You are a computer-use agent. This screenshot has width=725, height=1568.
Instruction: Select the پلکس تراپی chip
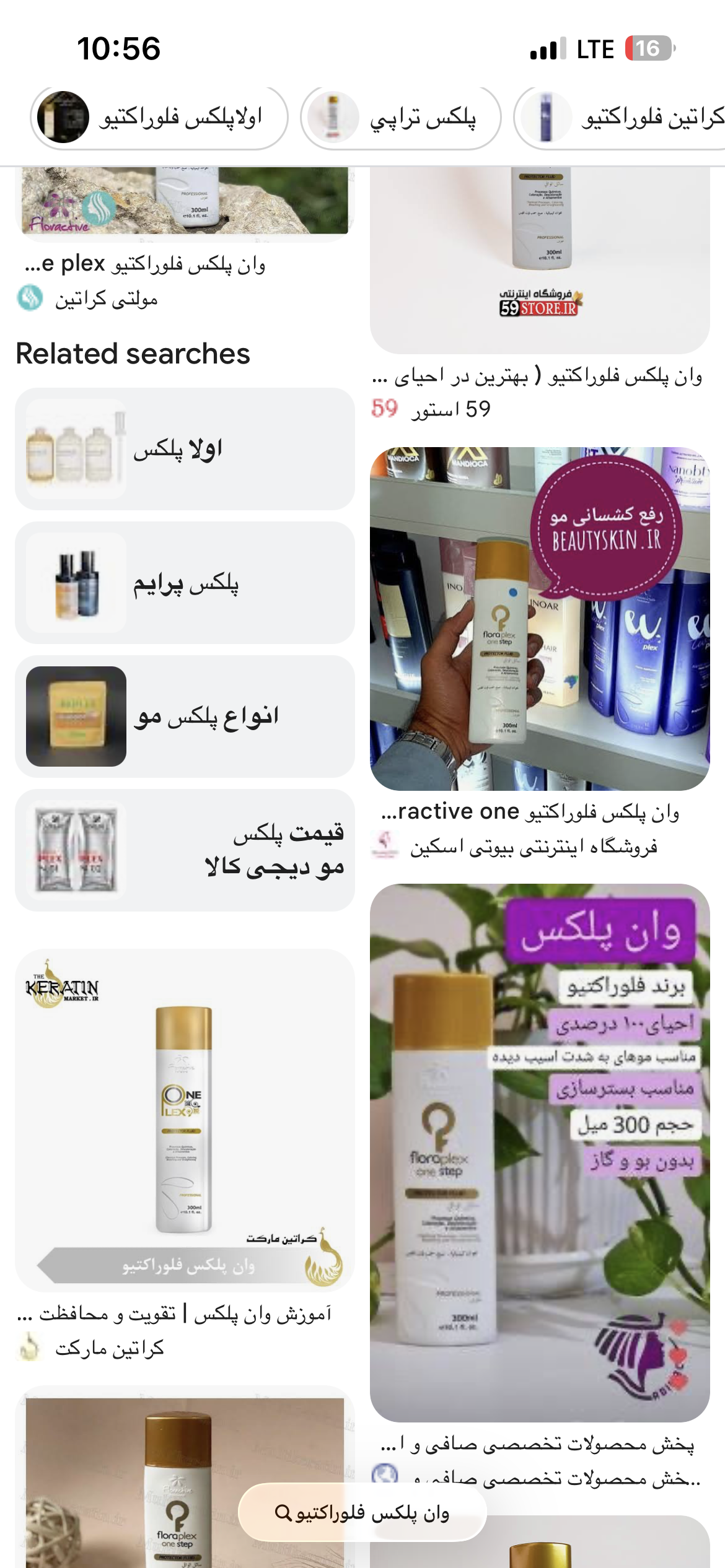(x=401, y=118)
